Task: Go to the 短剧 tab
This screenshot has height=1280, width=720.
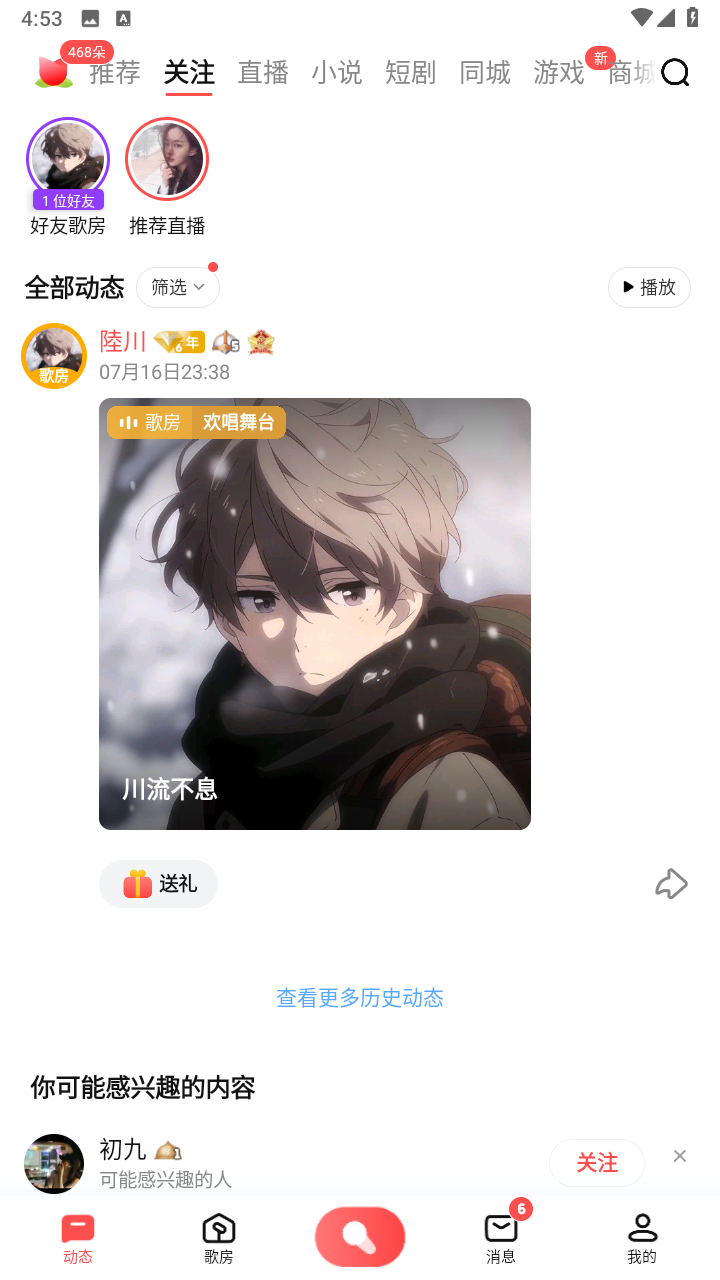Action: tap(411, 73)
